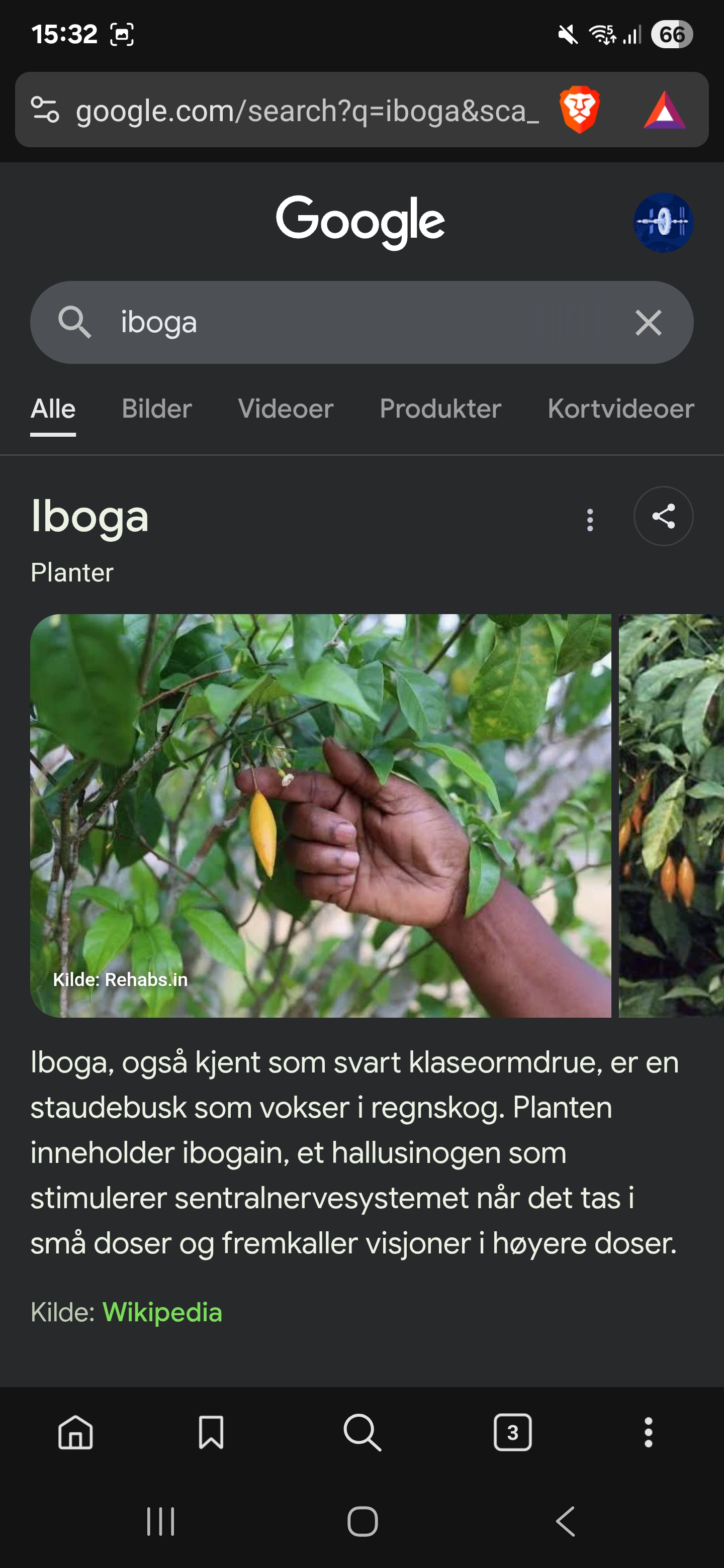The width and height of the screenshot is (724, 1568).
Task: Switch to the Produkter tab
Action: [440, 409]
